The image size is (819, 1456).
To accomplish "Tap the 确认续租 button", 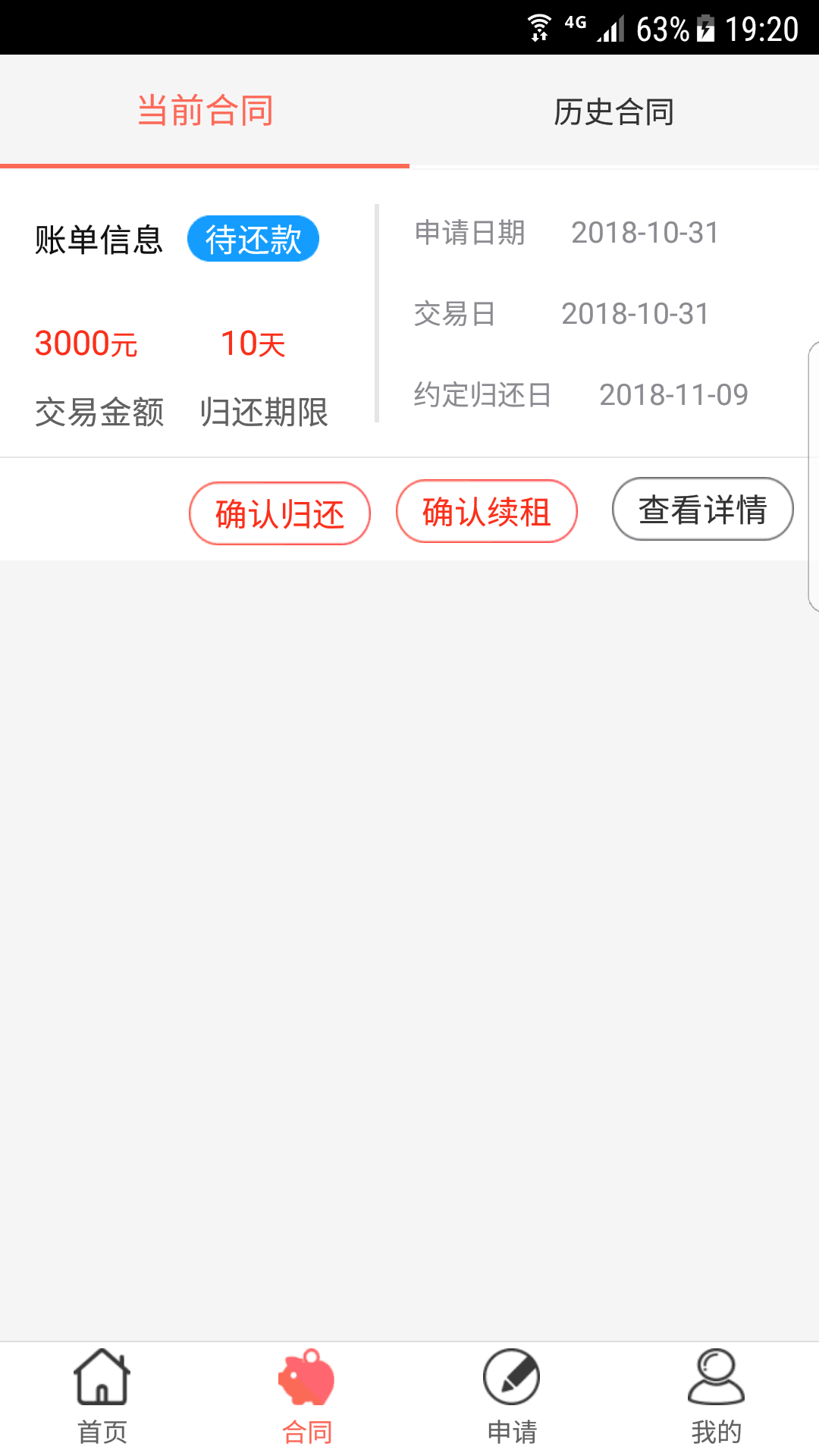I will point(487,511).
